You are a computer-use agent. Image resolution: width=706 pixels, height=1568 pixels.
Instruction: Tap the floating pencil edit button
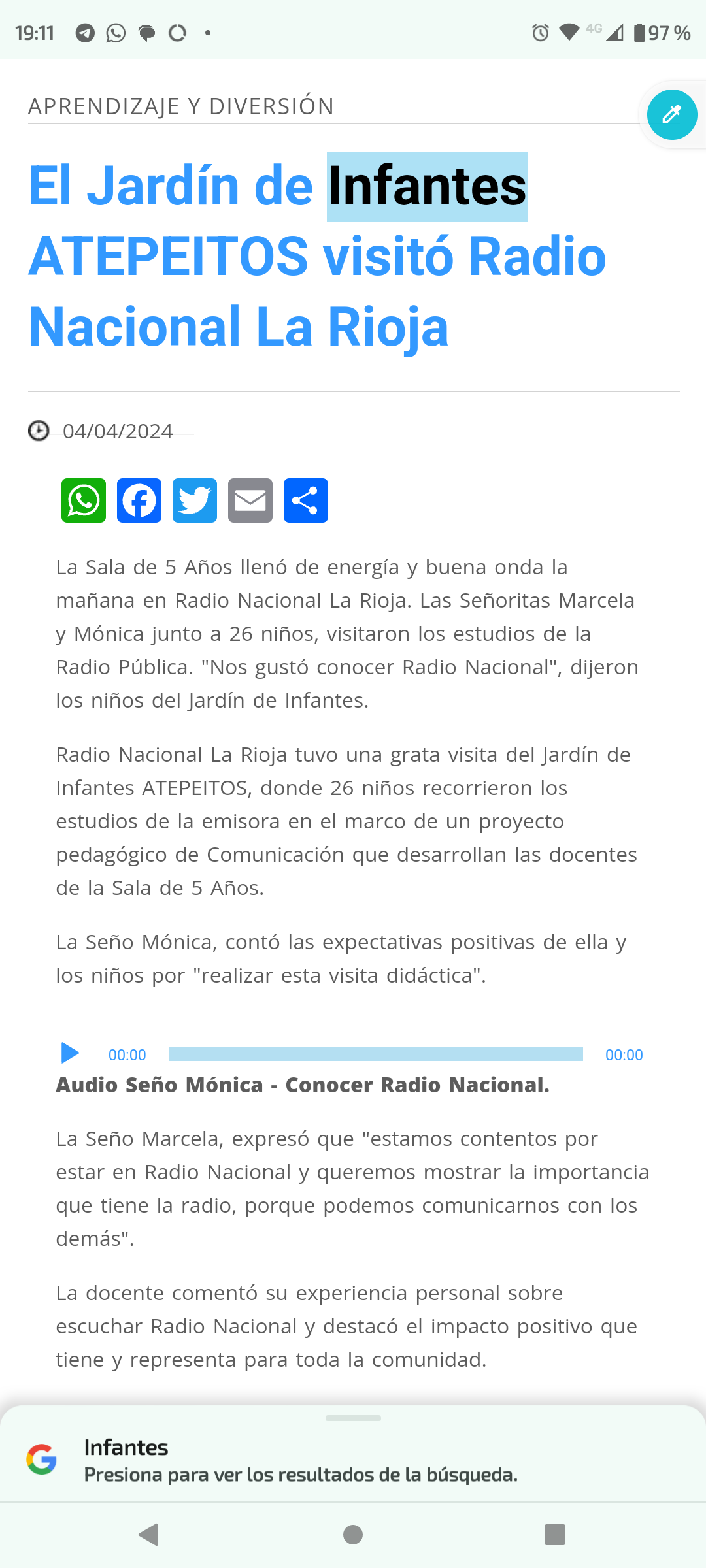point(672,114)
